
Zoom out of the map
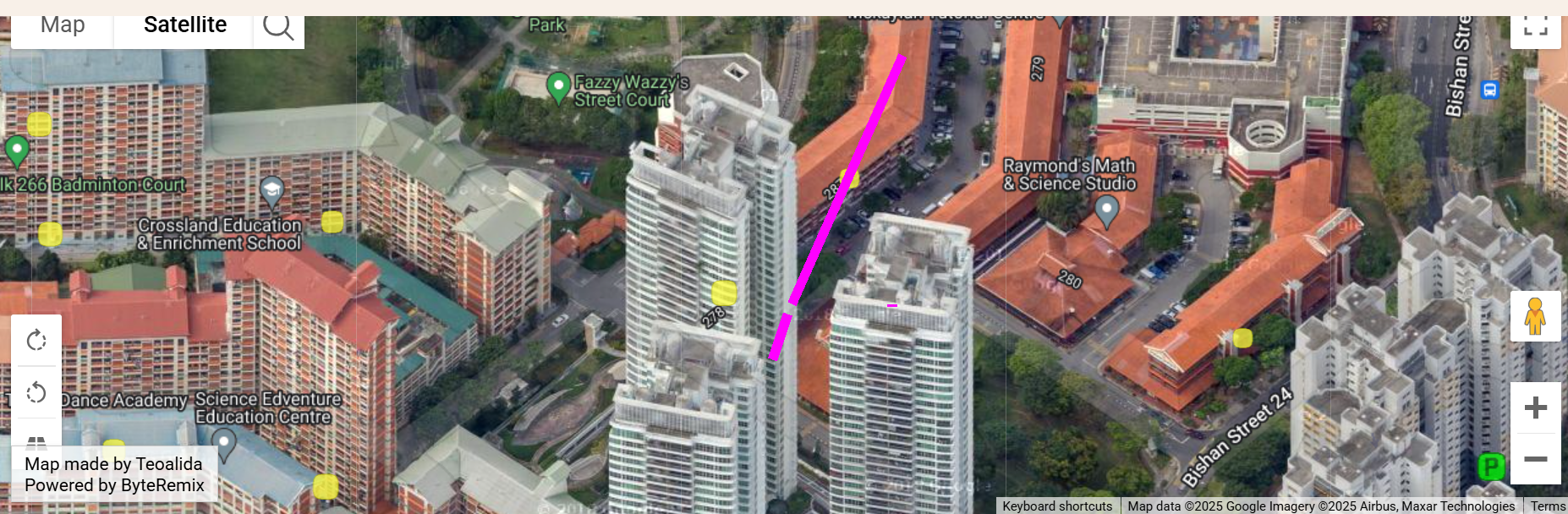click(1535, 459)
